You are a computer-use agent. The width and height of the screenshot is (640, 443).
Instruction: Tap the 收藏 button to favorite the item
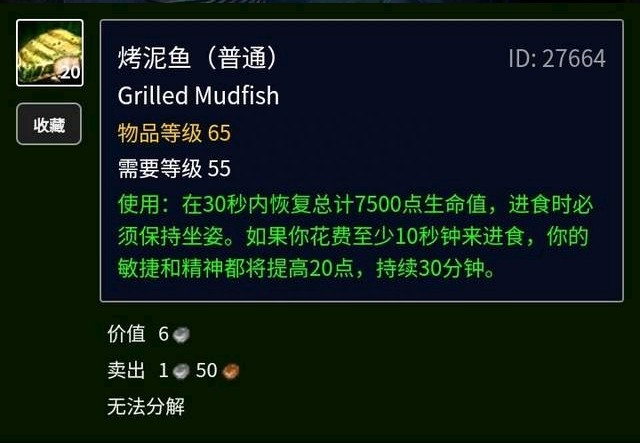tap(49, 125)
